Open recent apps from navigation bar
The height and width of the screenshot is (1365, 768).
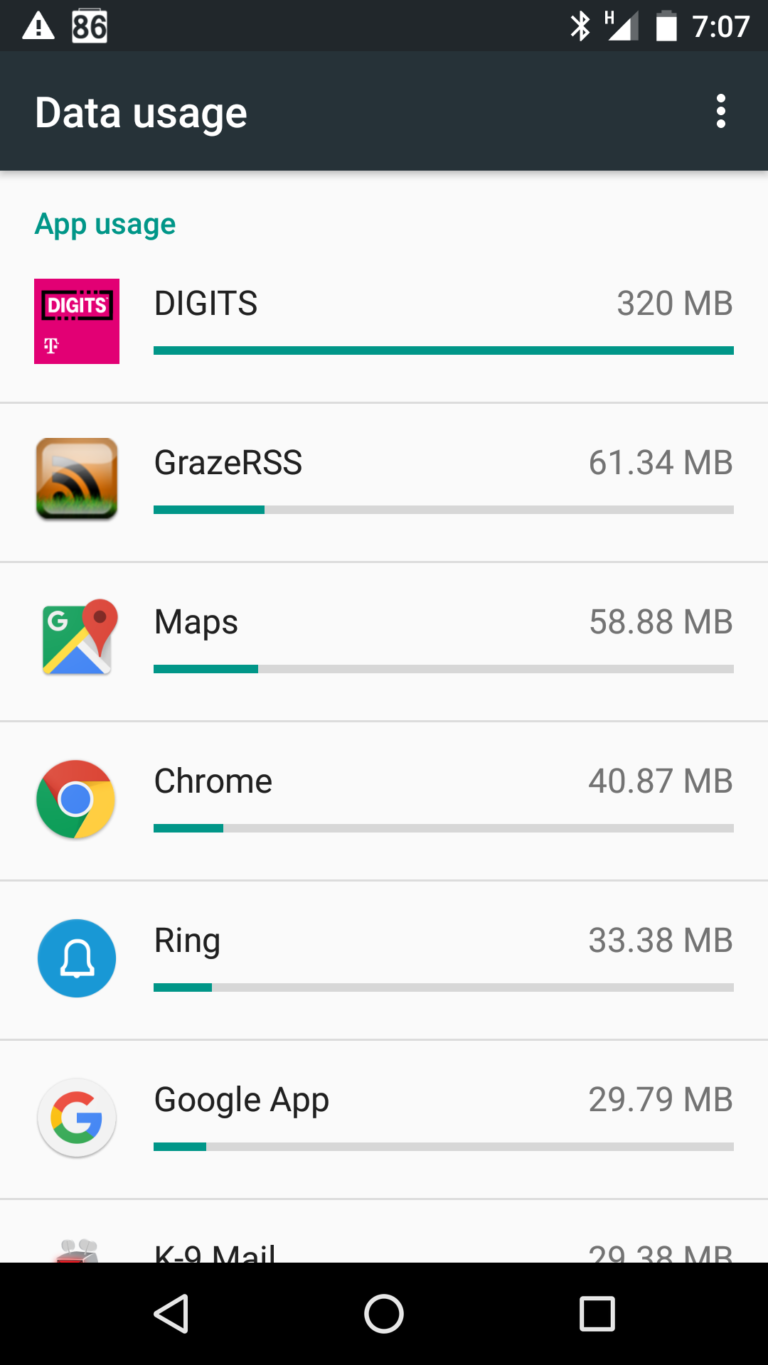tap(597, 1313)
